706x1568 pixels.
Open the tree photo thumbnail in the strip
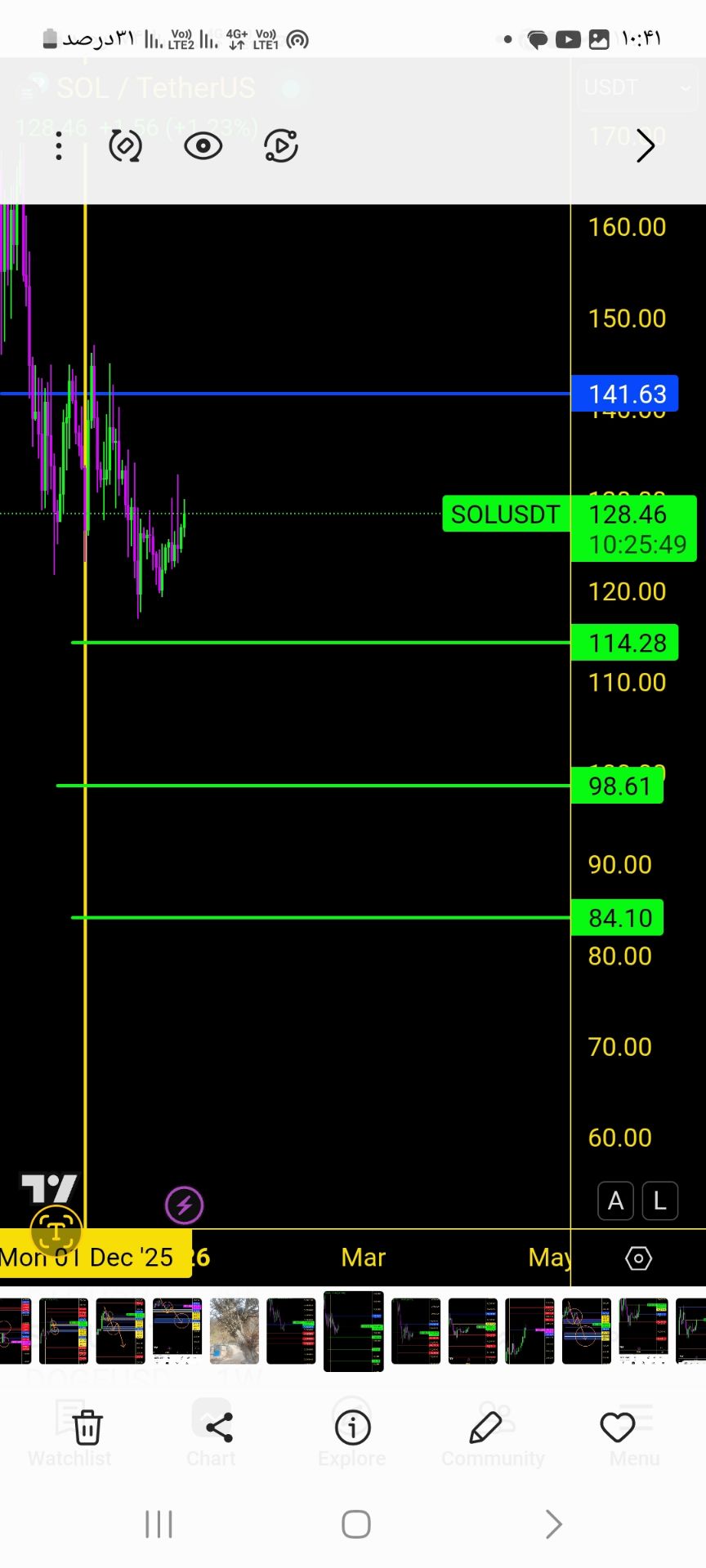click(235, 1331)
